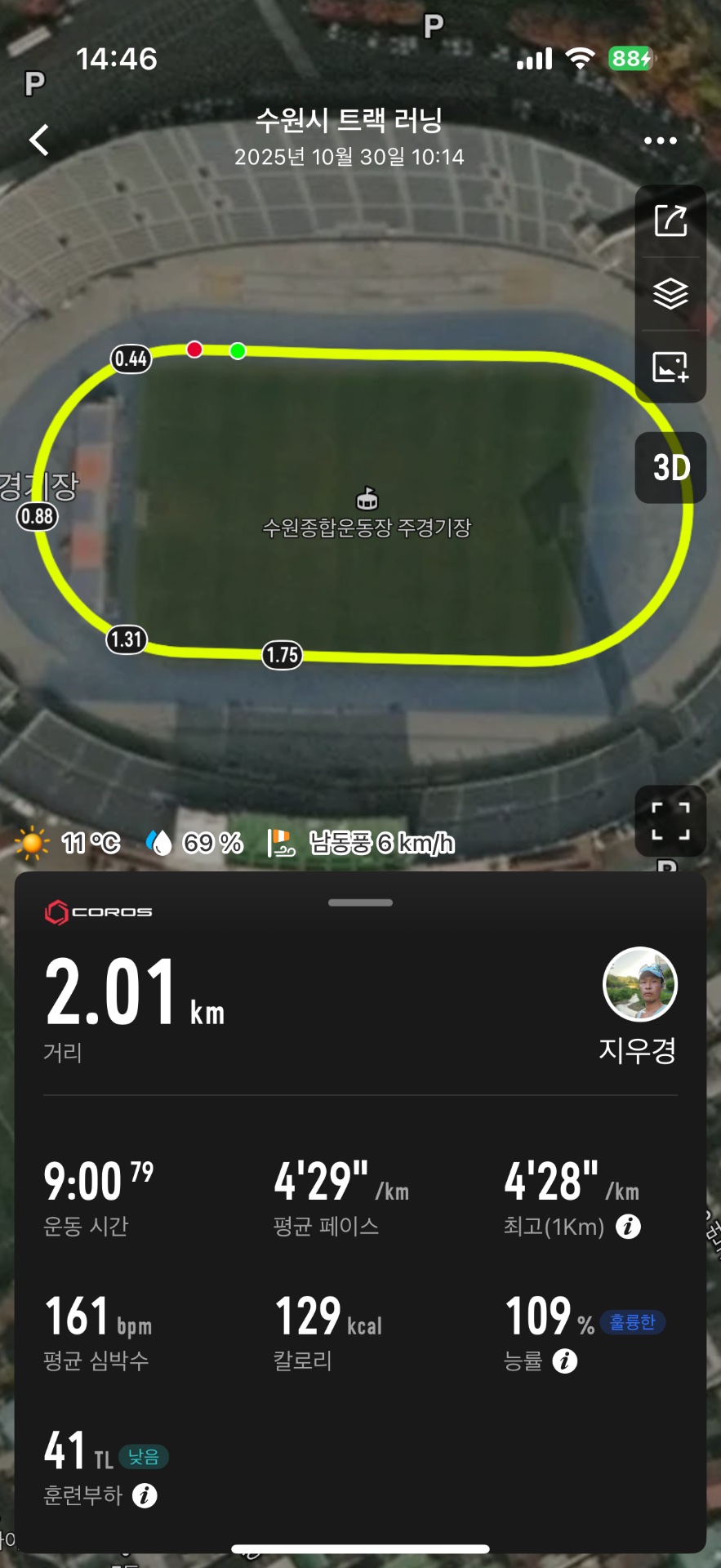Open 최고(1Km) info tooltip
The width and height of the screenshot is (721, 1568).
coord(627,1227)
